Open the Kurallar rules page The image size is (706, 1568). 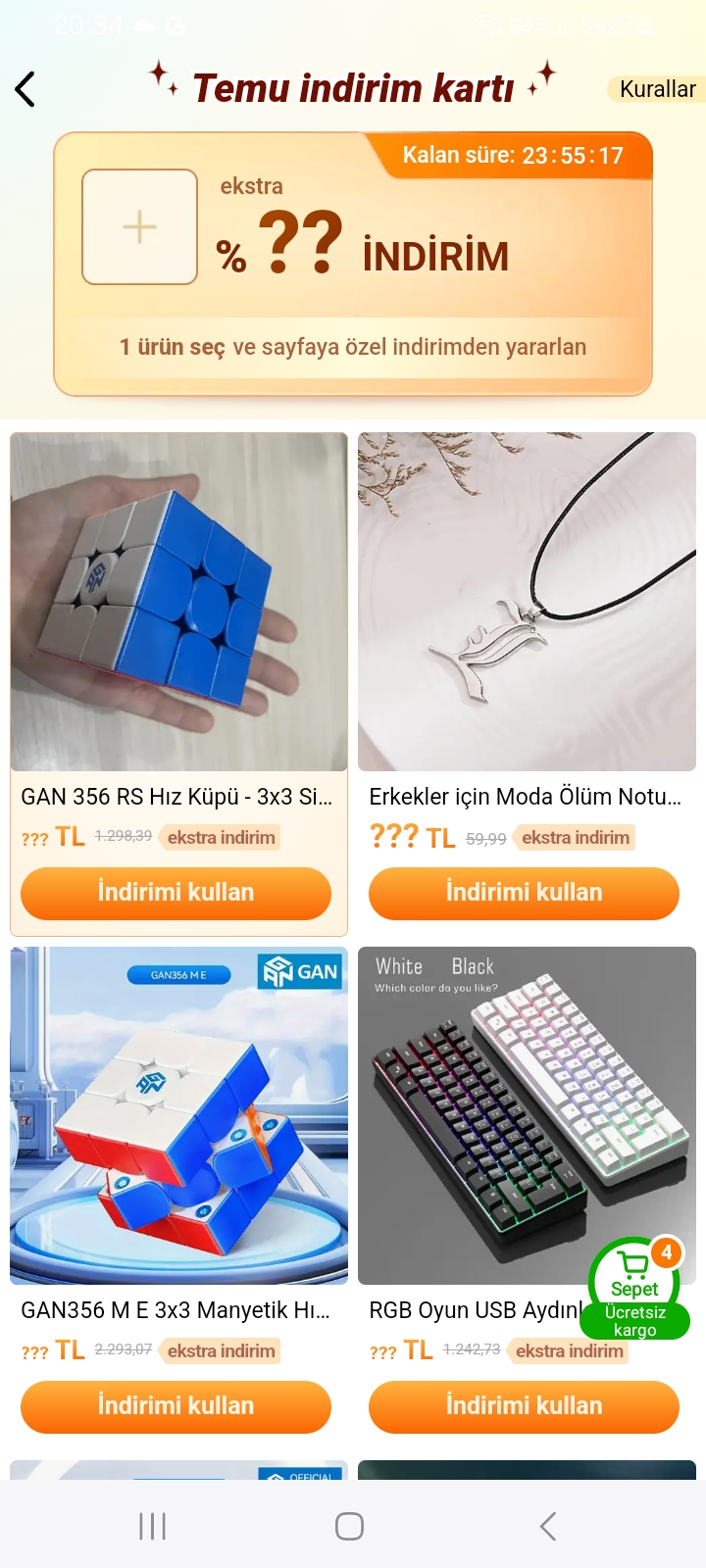pyautogui.click(x=656, y=89)
